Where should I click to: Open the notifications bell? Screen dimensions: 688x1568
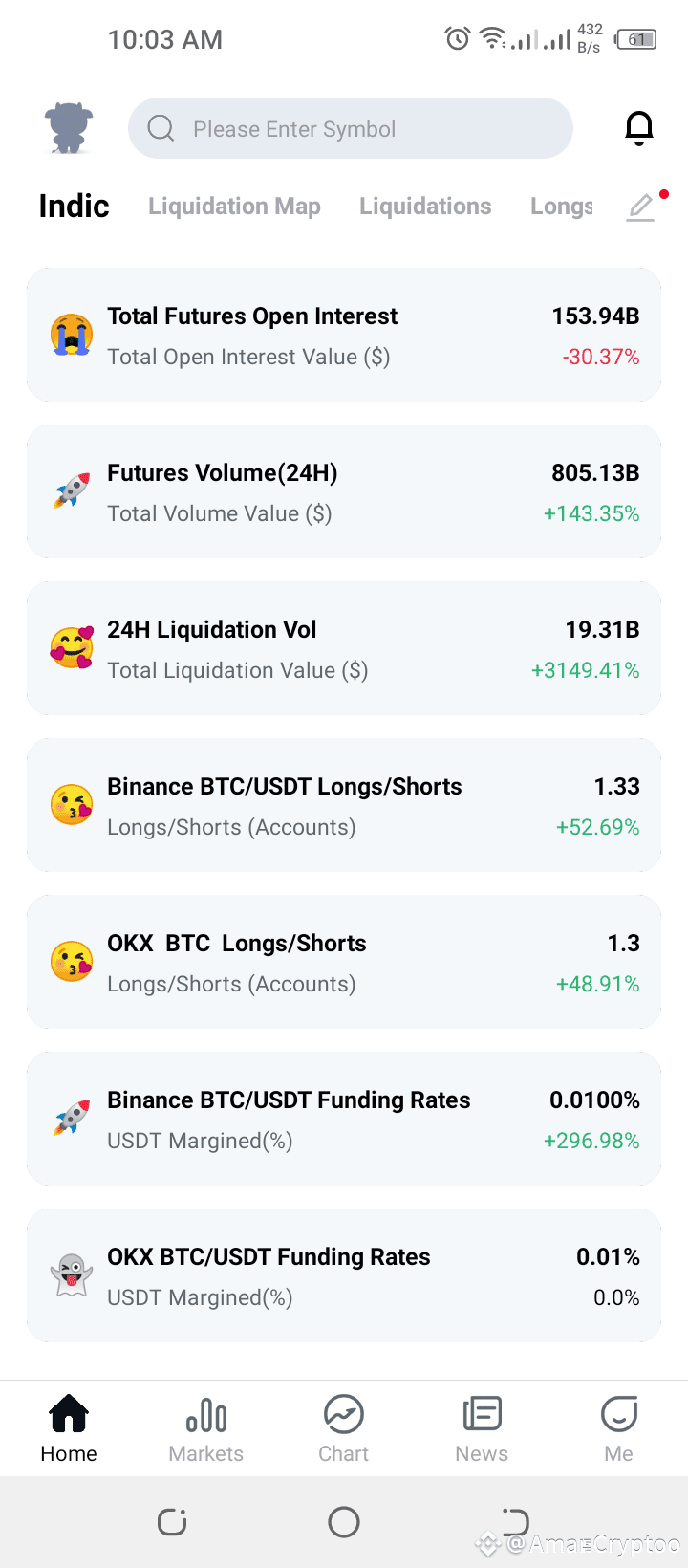[638, 128]
